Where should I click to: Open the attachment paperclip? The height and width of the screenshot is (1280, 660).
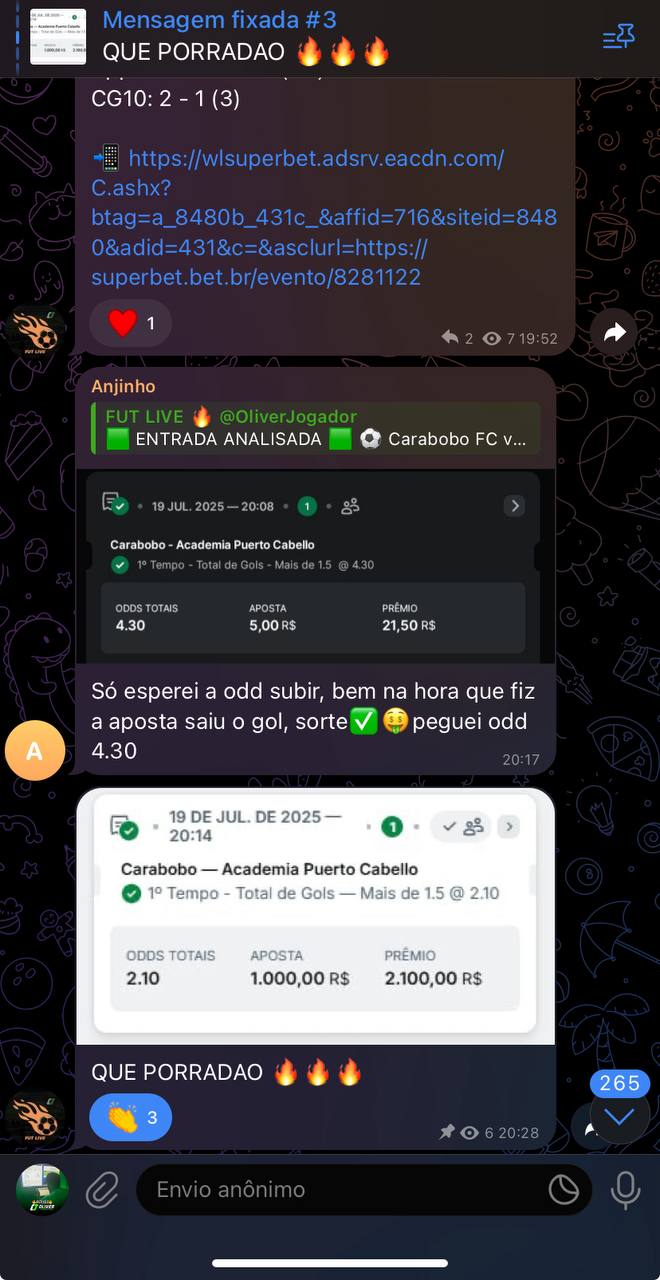102,1190
